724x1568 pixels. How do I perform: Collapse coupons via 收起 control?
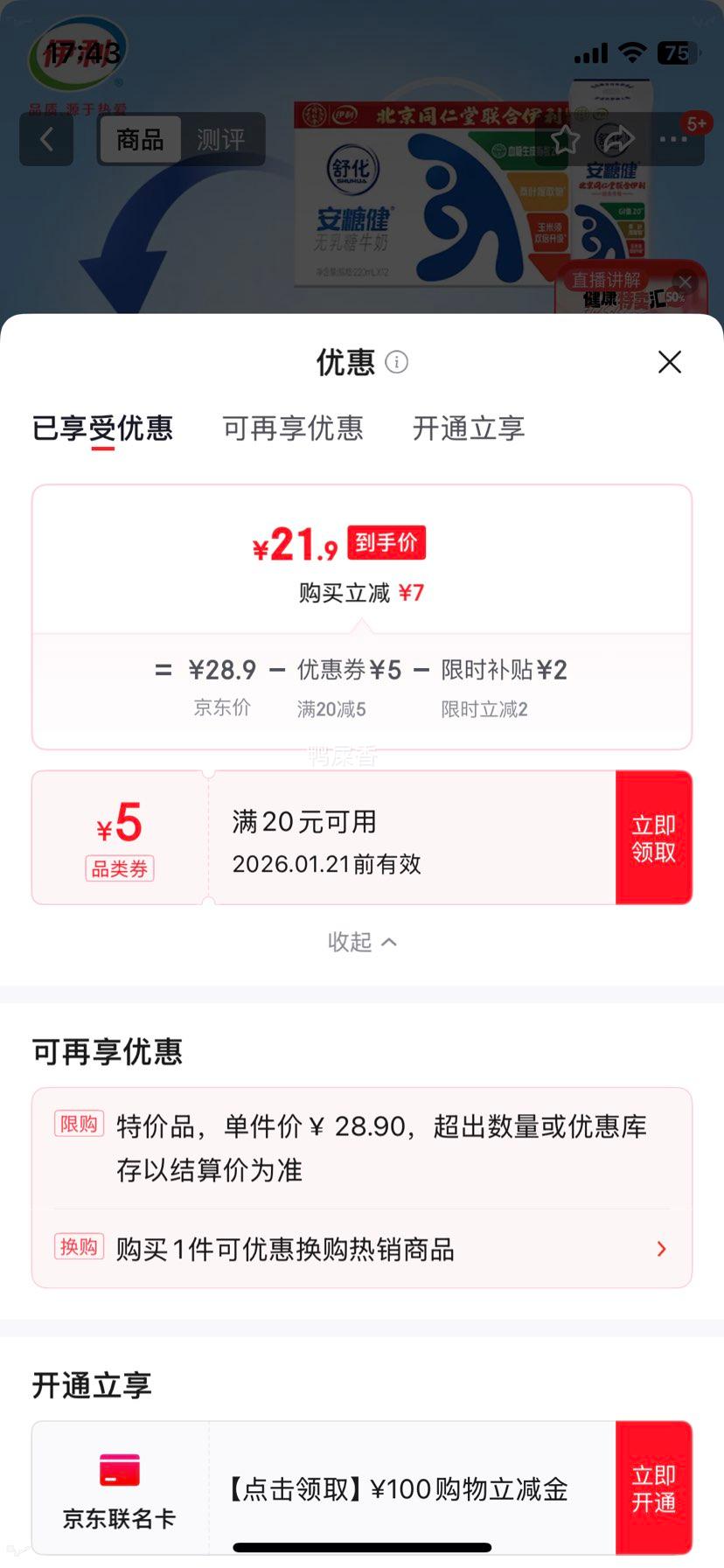point(361,942)
